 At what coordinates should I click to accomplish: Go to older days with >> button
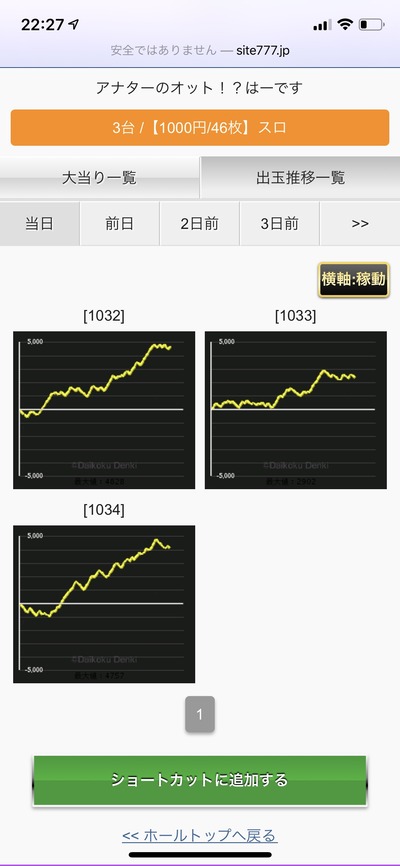tap(360, 224)
